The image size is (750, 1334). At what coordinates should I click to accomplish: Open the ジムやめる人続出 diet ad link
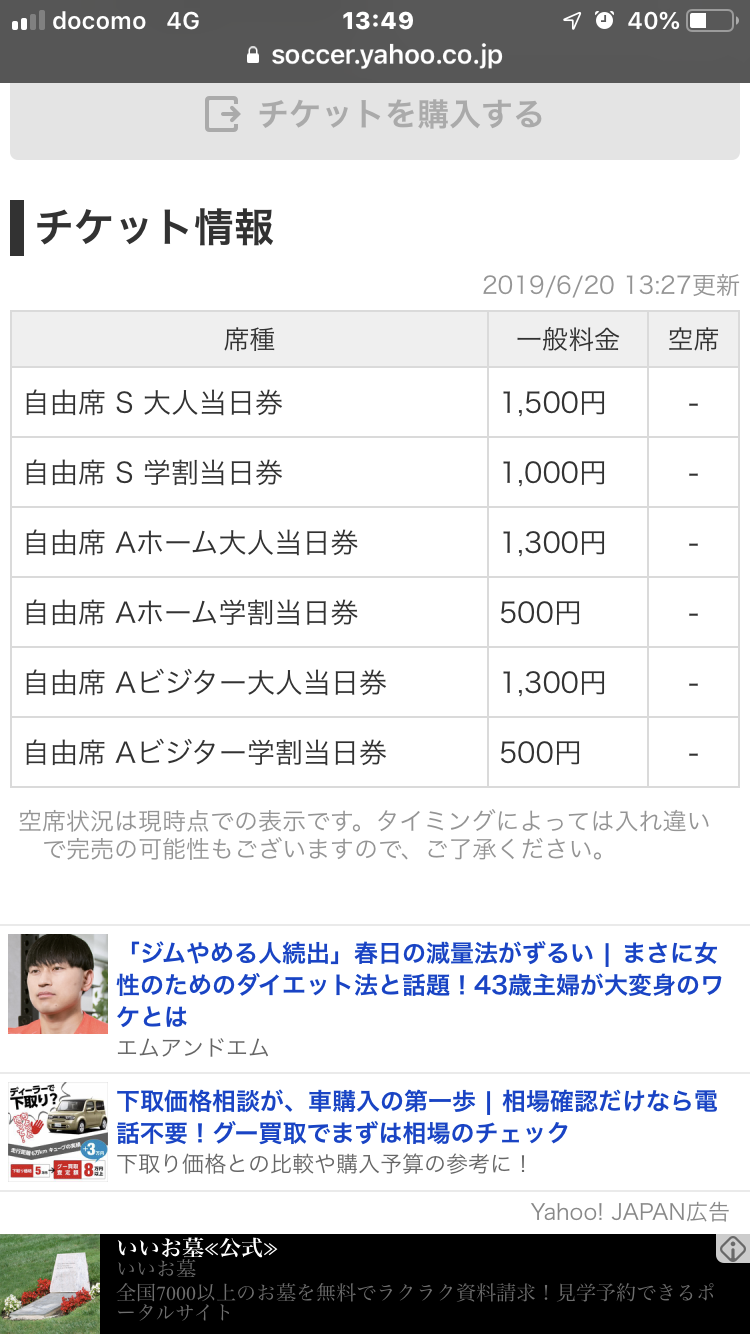coord(420,984)
